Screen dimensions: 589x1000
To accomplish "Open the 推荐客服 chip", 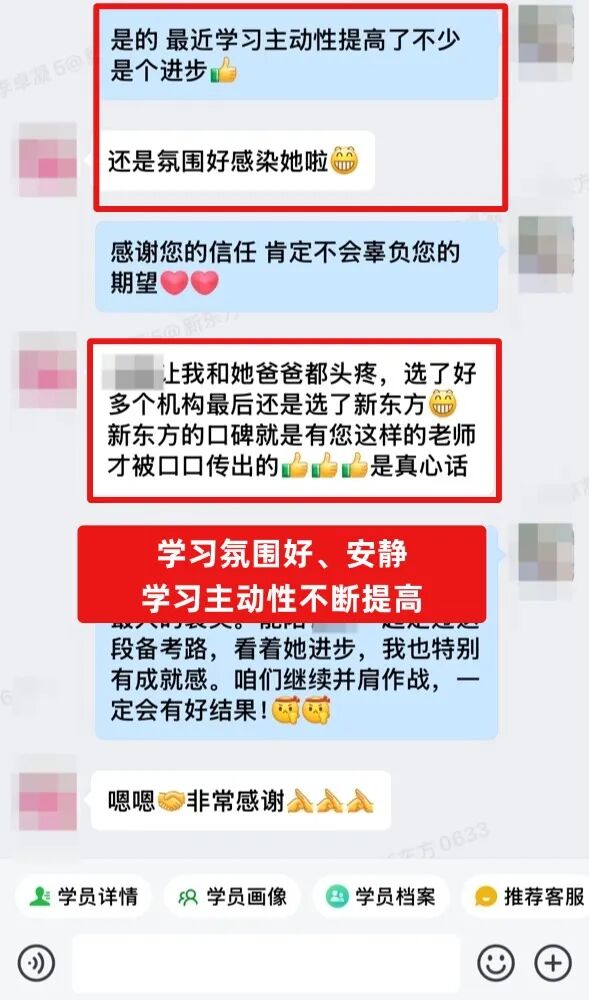I will pyautogui.click(x=527, y=896).
